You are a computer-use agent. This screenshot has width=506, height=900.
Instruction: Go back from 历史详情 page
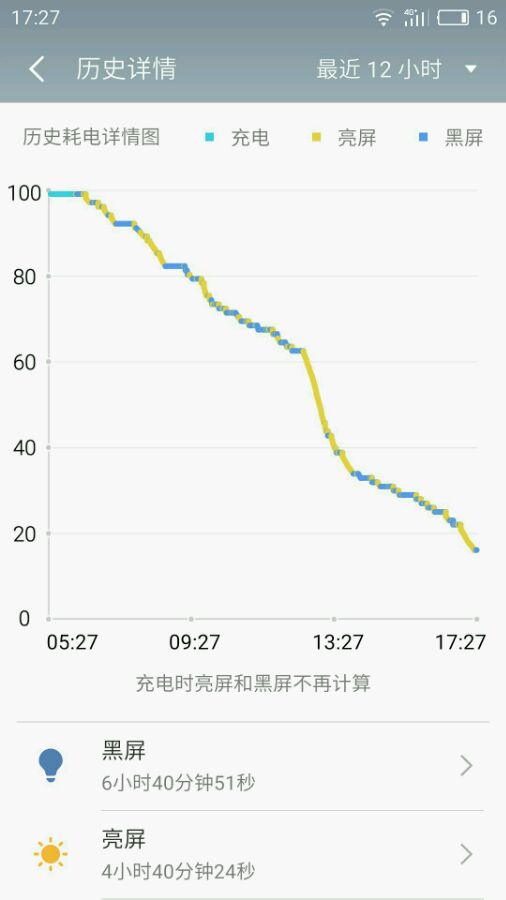click(x=37, y=69)
